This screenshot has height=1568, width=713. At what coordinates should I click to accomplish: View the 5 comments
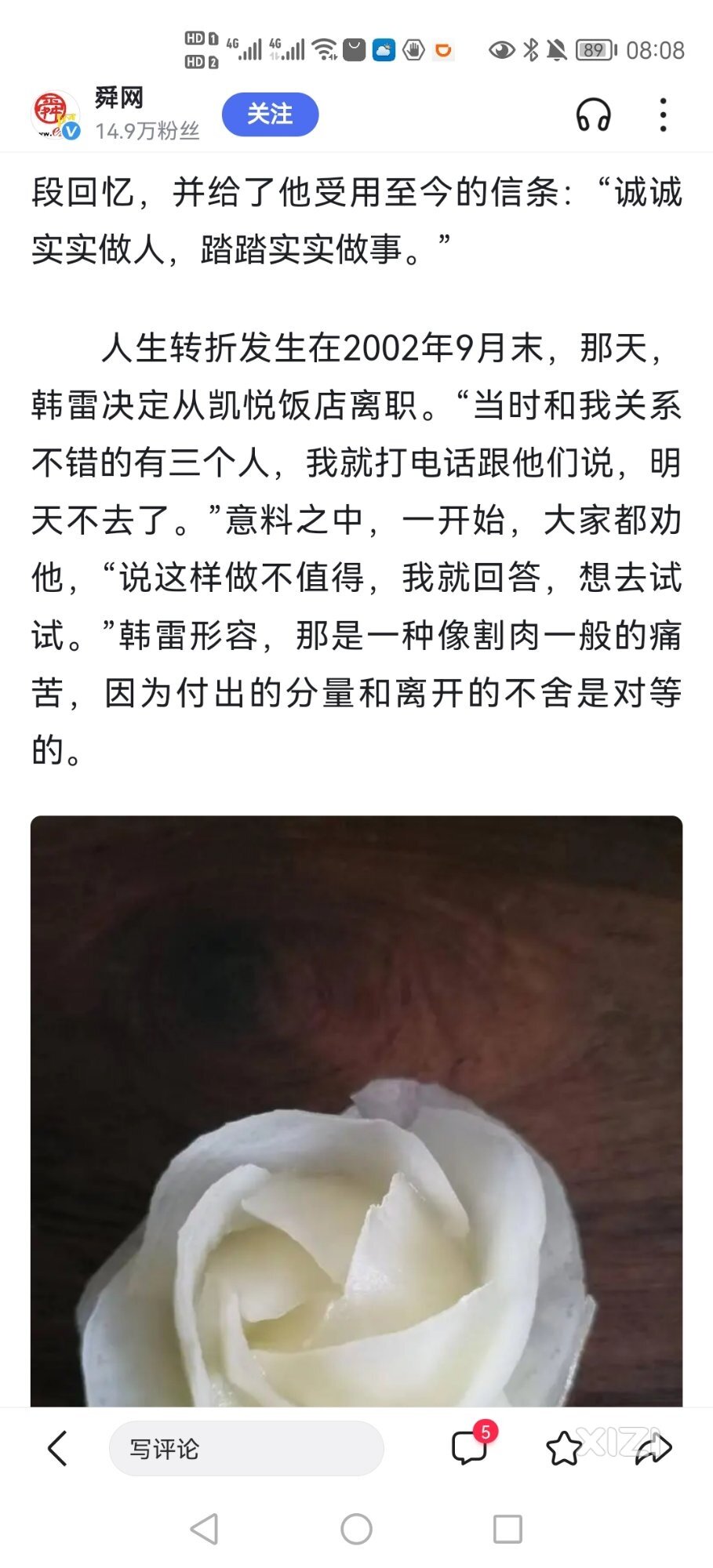[471, 1447]
